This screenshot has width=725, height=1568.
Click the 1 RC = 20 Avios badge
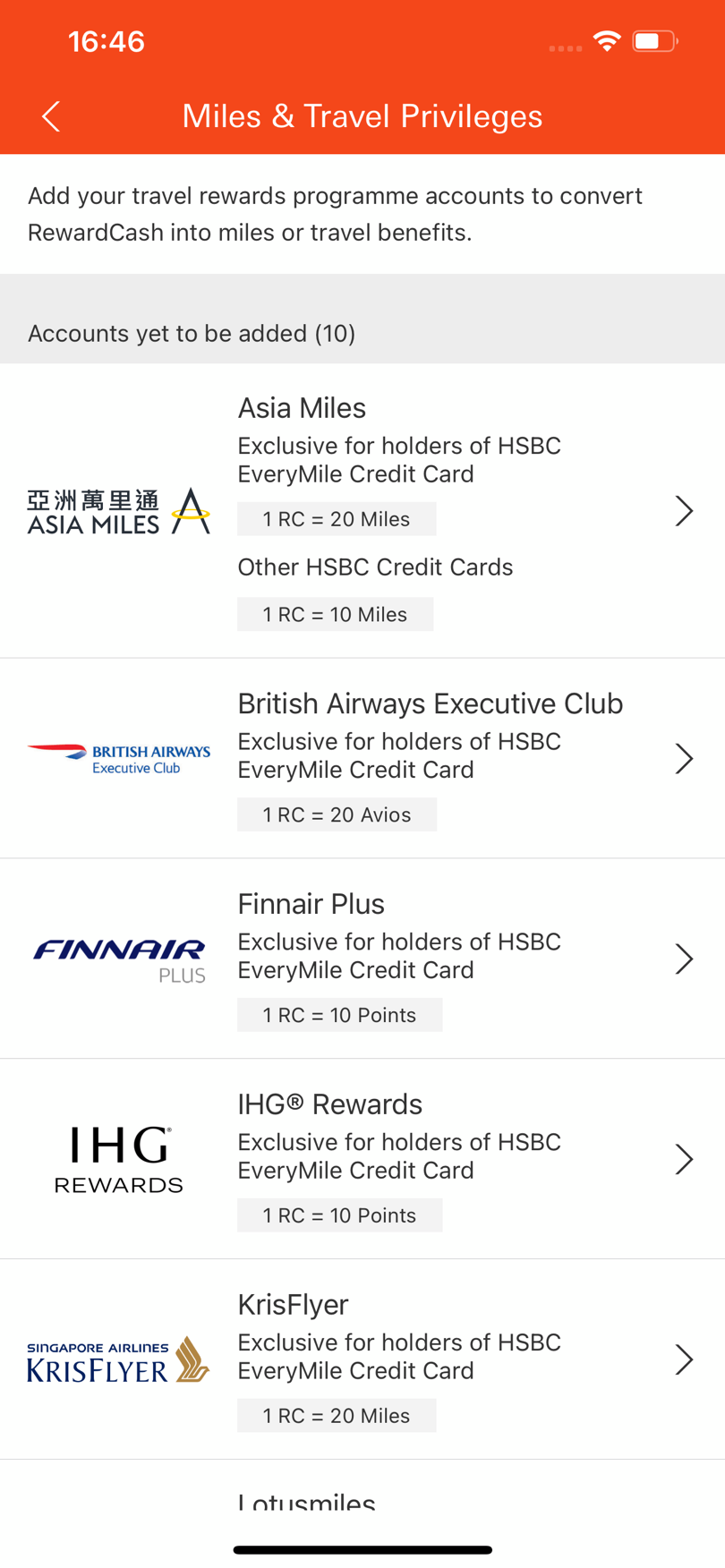click(x=337, y=814)
